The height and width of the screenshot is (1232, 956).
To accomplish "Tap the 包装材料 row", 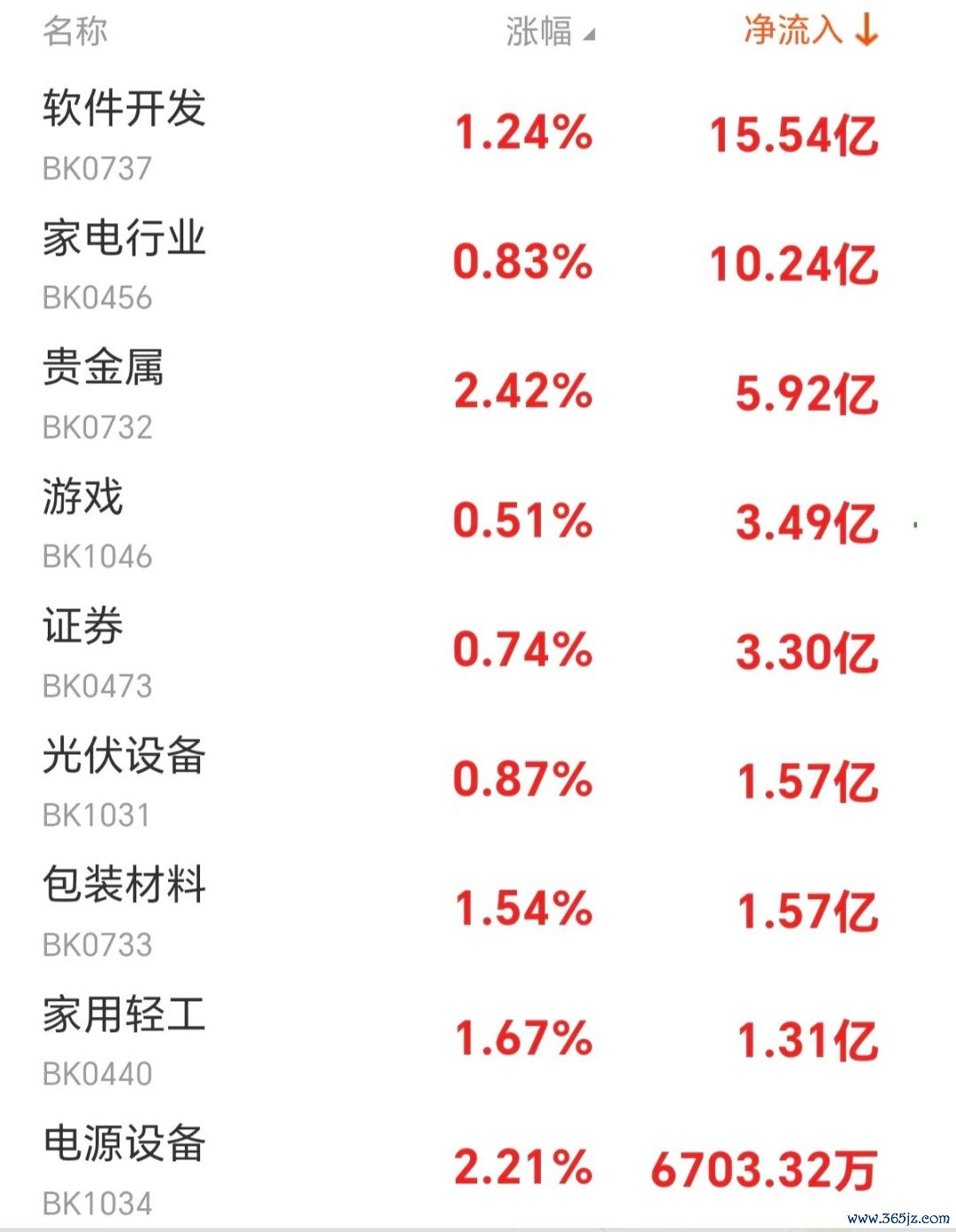I will point(124,885).
